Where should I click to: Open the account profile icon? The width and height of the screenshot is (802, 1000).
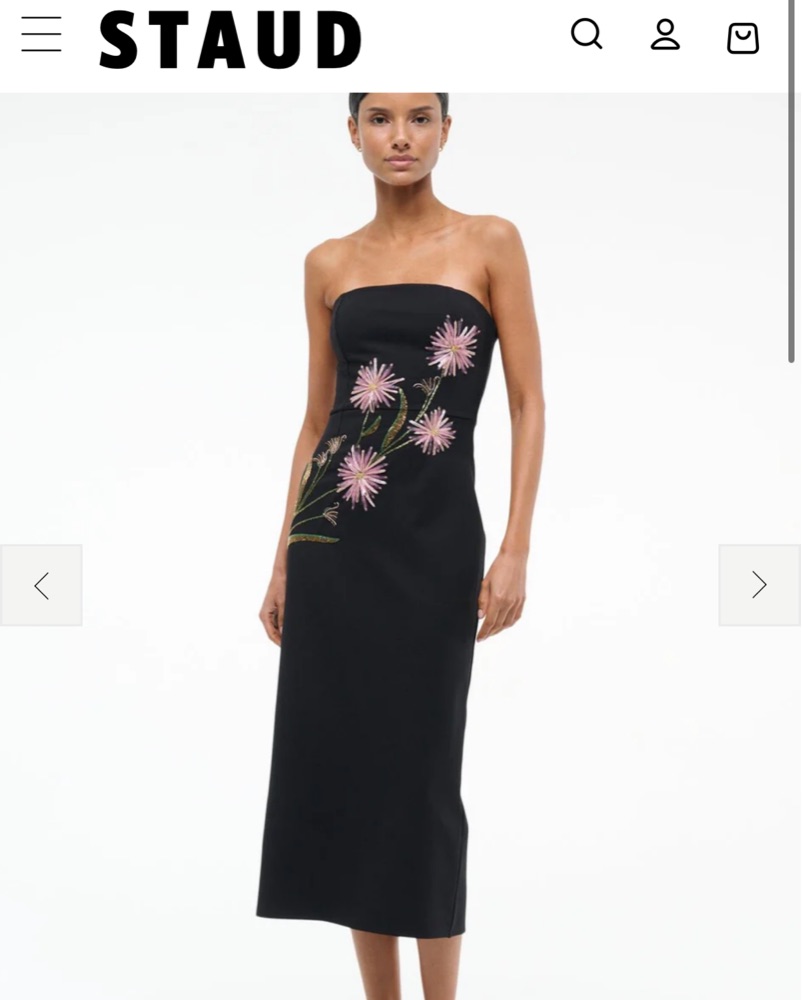tap(665, 35)
